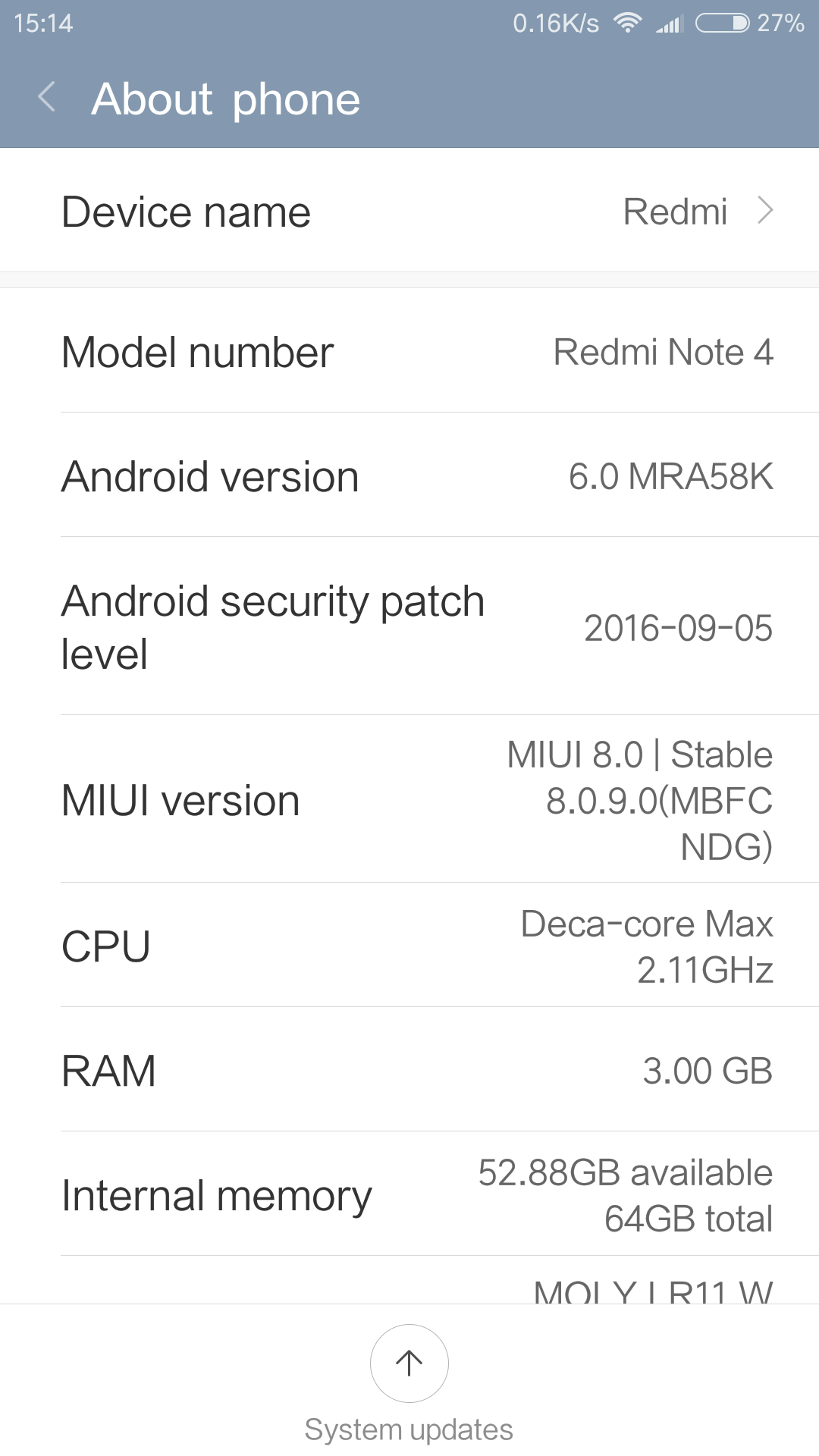This screenshot has height=1456, width=819.
Task: Tap the CPU row
Action: pyautogui.click(x=409, y=946)
